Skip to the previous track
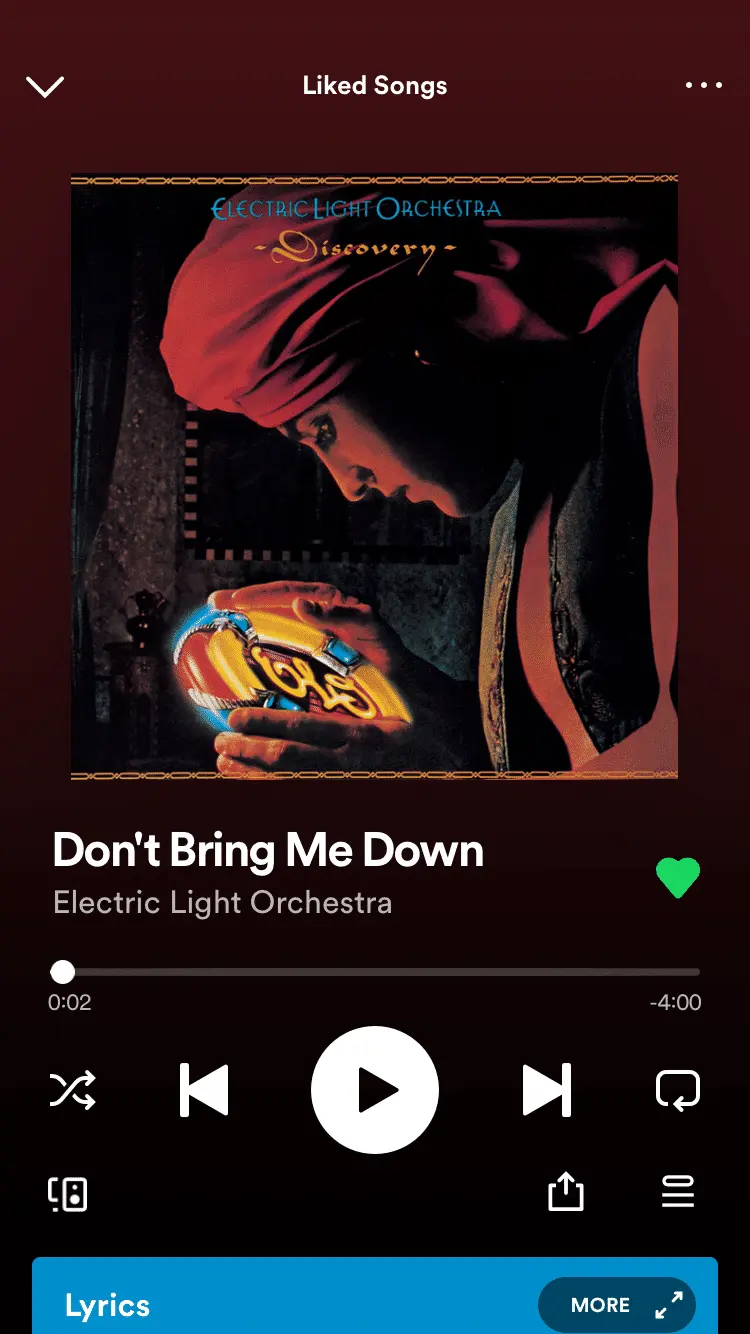The width and height of the screenshot is (750, 1334). 204,1090
